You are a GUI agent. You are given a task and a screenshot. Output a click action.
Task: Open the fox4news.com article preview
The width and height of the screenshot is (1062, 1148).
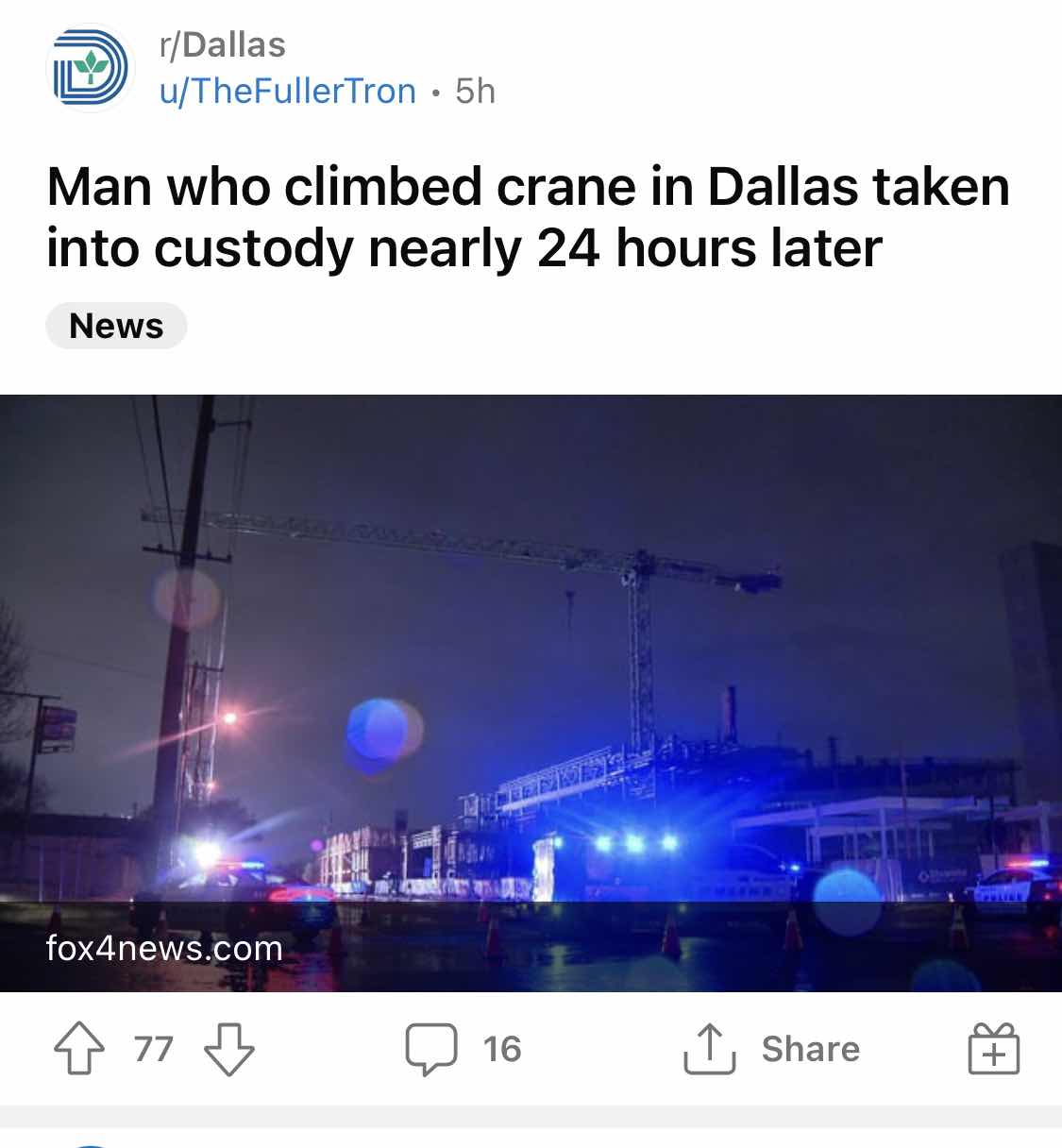tap(531, 692)
